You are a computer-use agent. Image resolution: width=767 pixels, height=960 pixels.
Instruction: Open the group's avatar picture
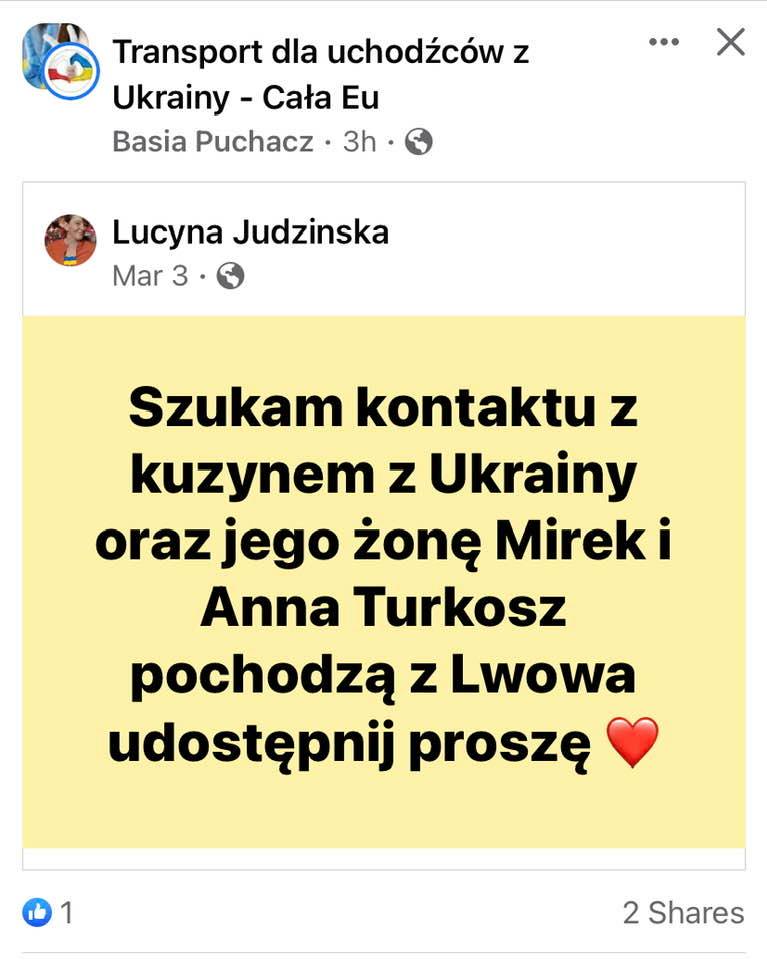[x=59, y=60]
